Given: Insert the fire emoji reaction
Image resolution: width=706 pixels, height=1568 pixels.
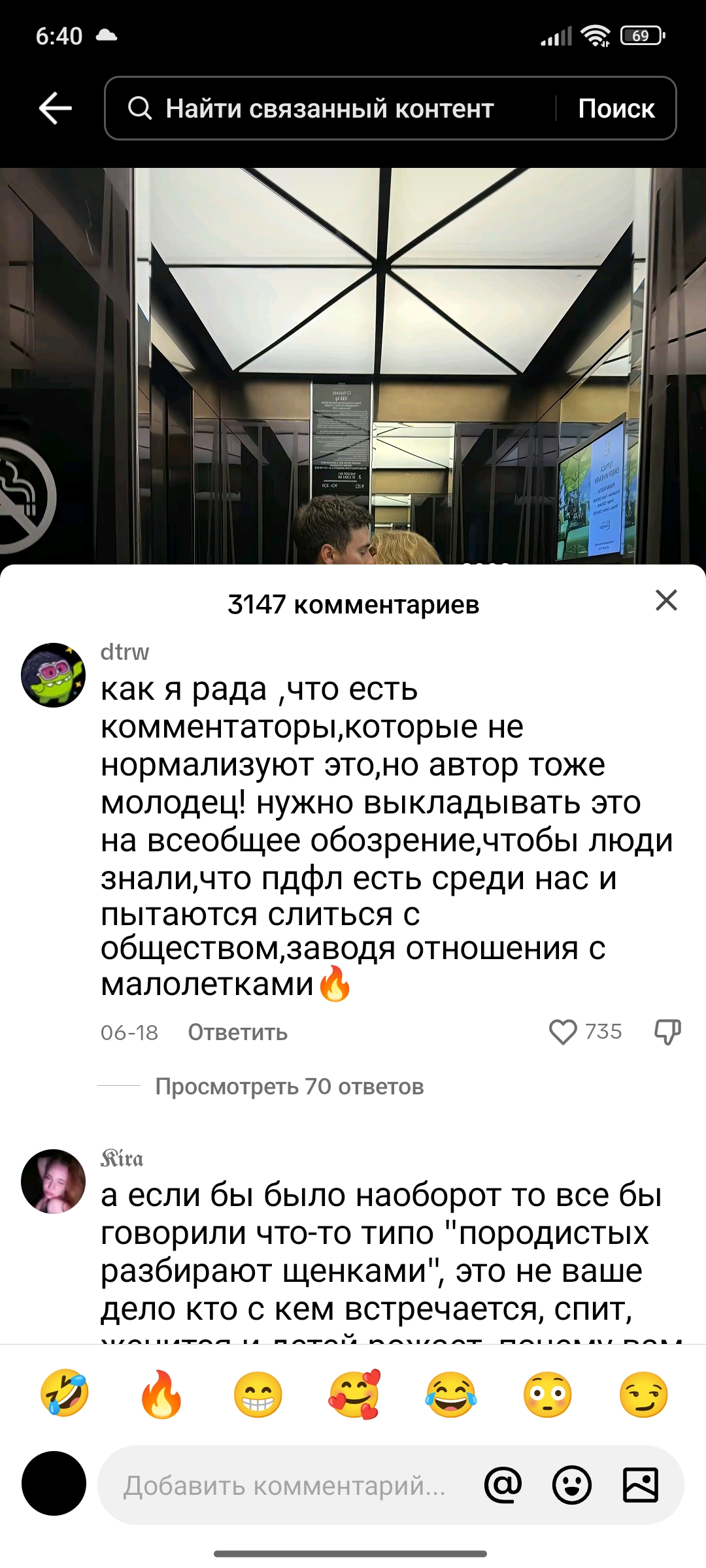Looking at the screenshot, I should coord(161,1394).
